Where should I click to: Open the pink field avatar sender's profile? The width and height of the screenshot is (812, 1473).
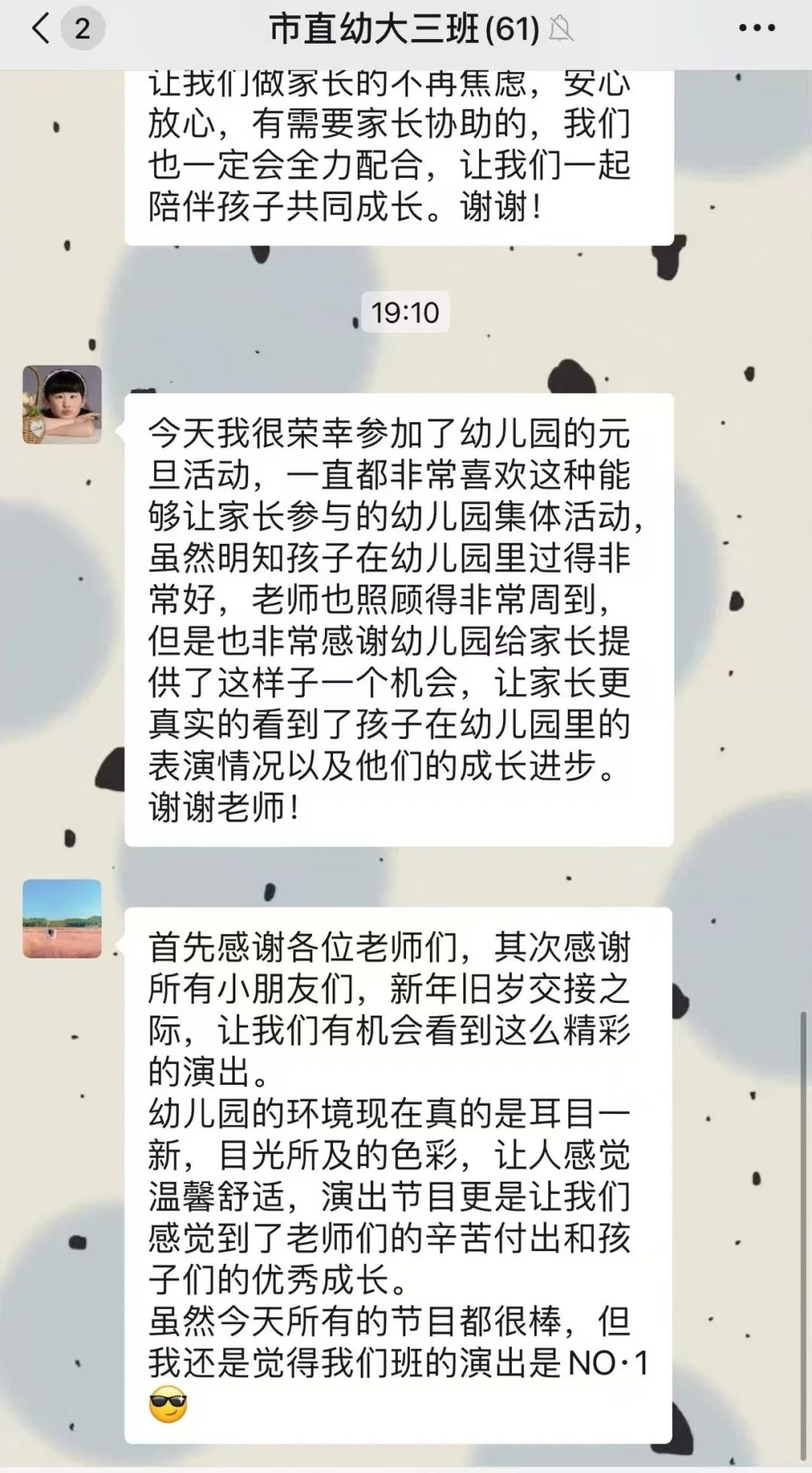pyautogui.click(x=62, y=919)
